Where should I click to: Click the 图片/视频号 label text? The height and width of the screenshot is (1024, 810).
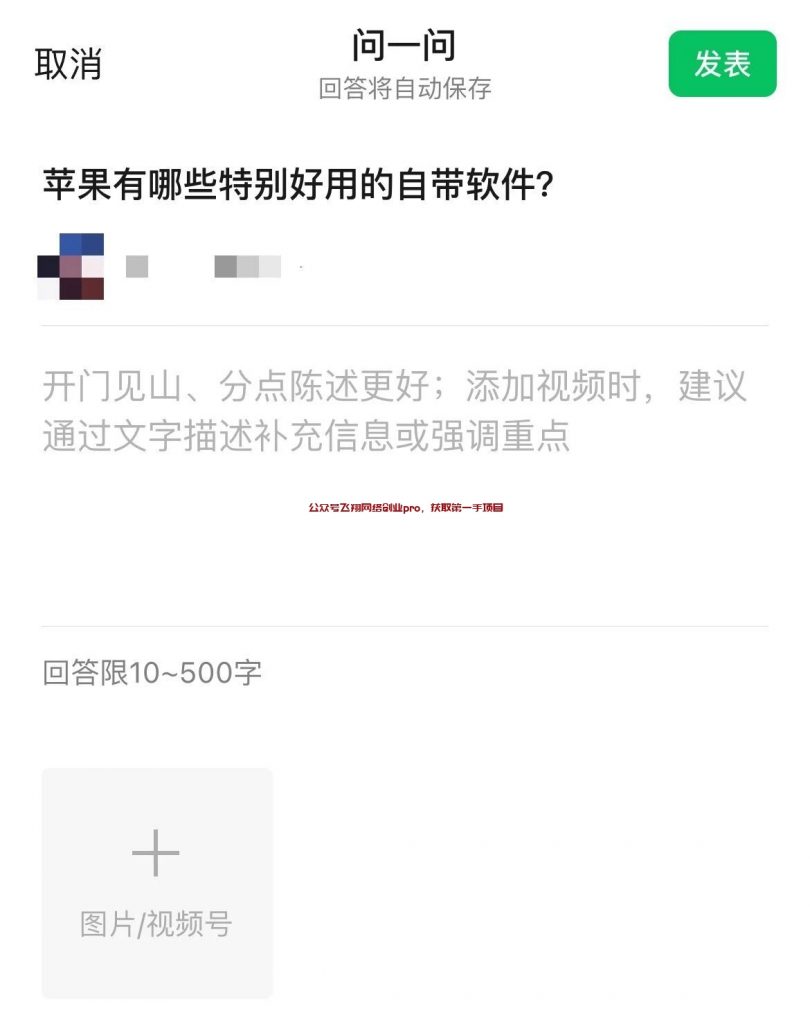tap(155, 925)
